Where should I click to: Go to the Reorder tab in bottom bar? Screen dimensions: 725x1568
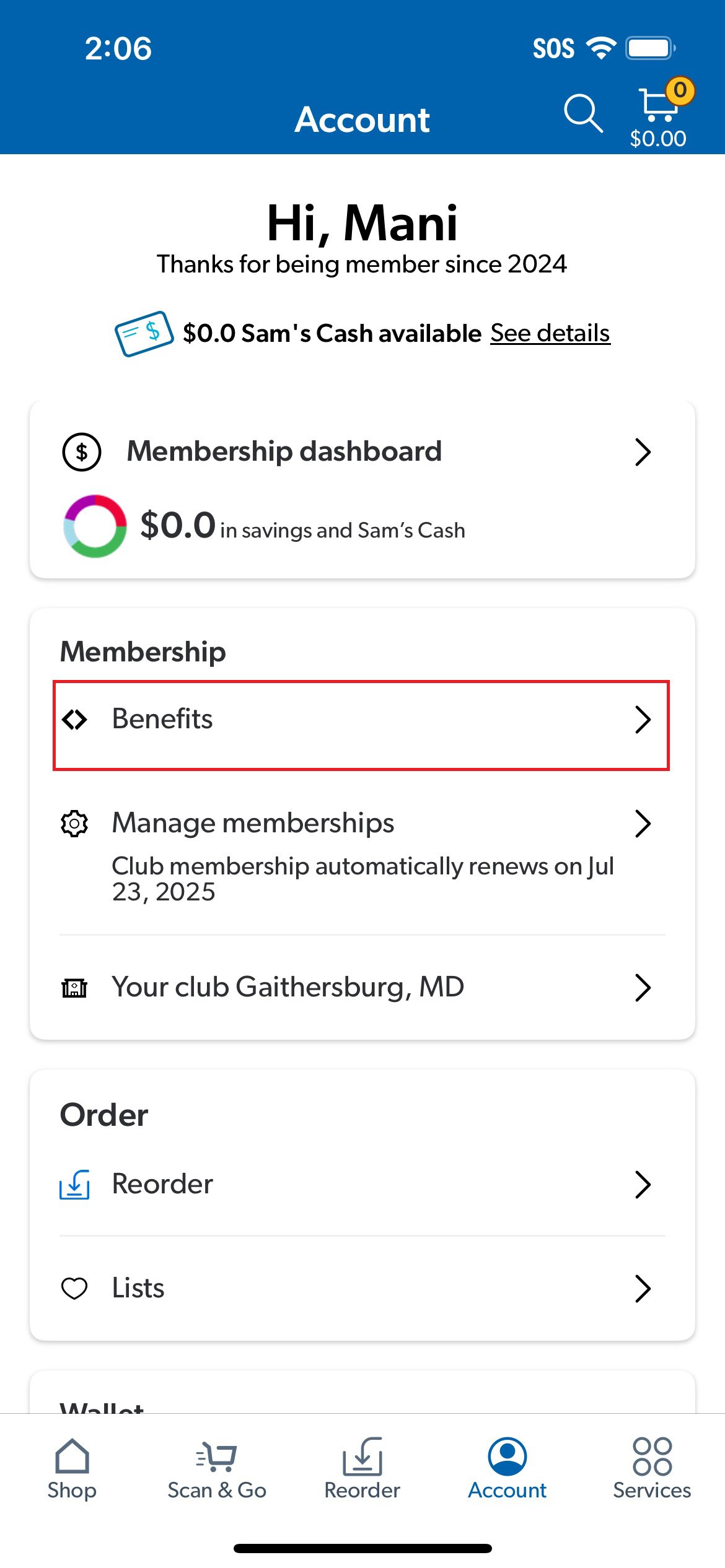click(x=362, y=1469)
